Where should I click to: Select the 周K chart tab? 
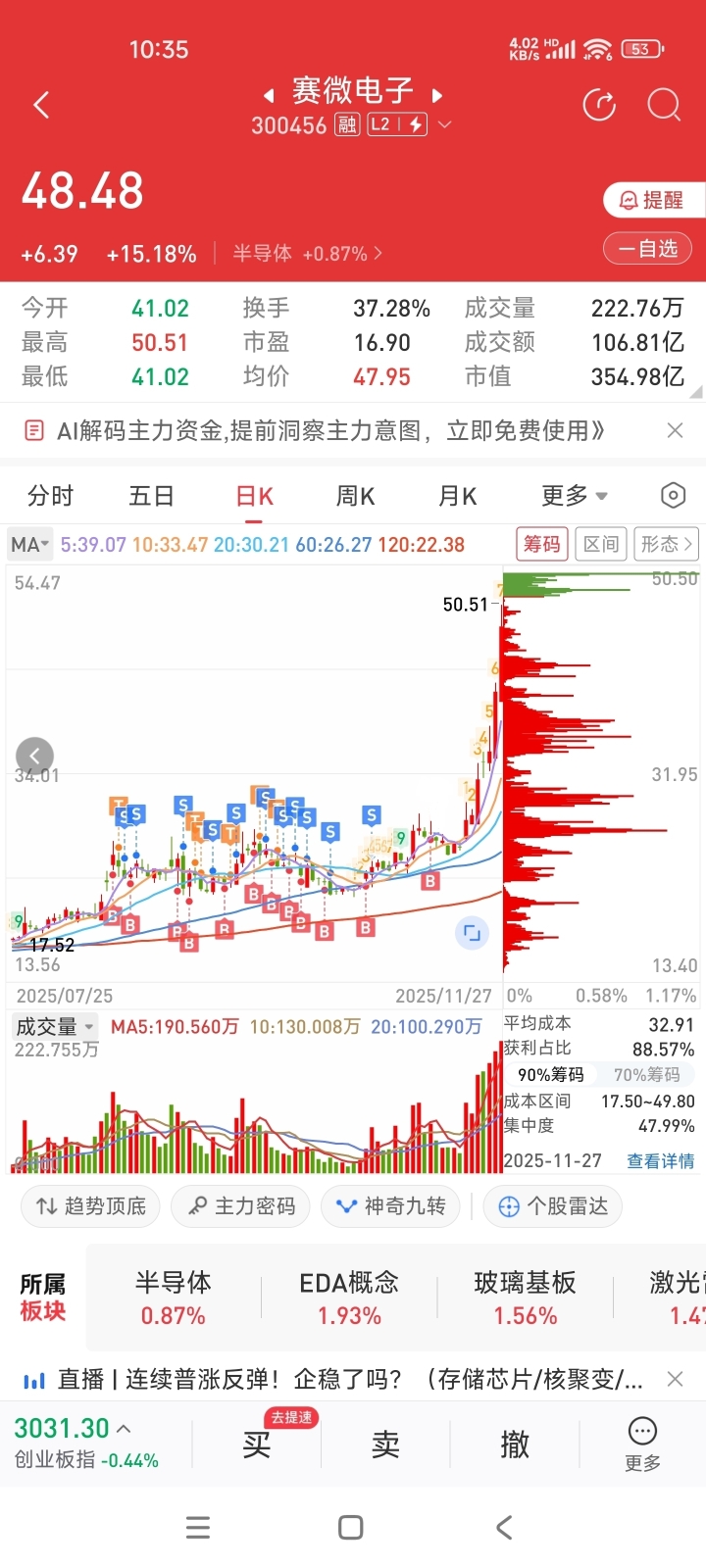(355, 496)
